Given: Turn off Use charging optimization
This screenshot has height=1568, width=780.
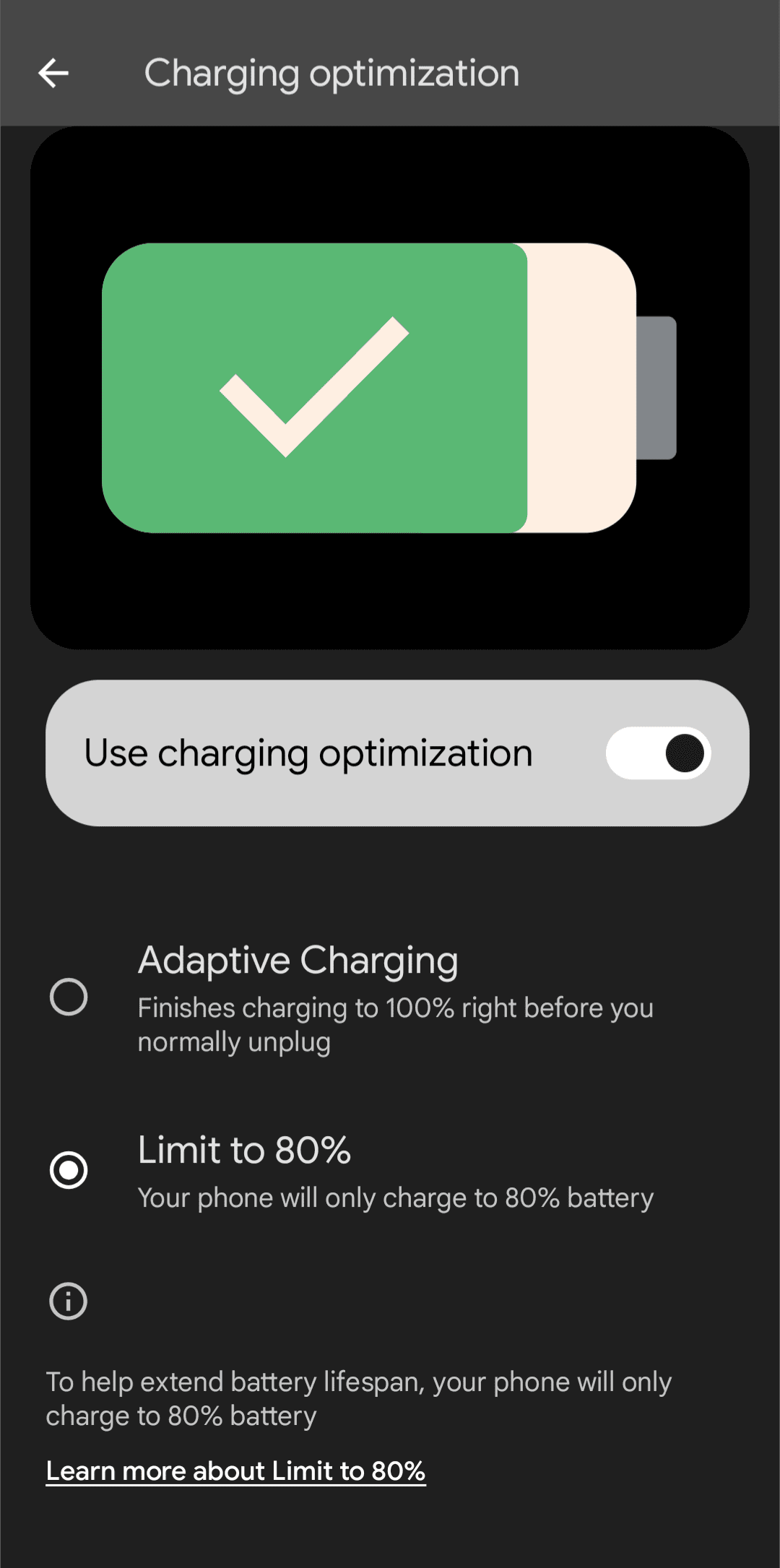Looking at the screenshot, I should pyautogui.click(x=658, y=753).
